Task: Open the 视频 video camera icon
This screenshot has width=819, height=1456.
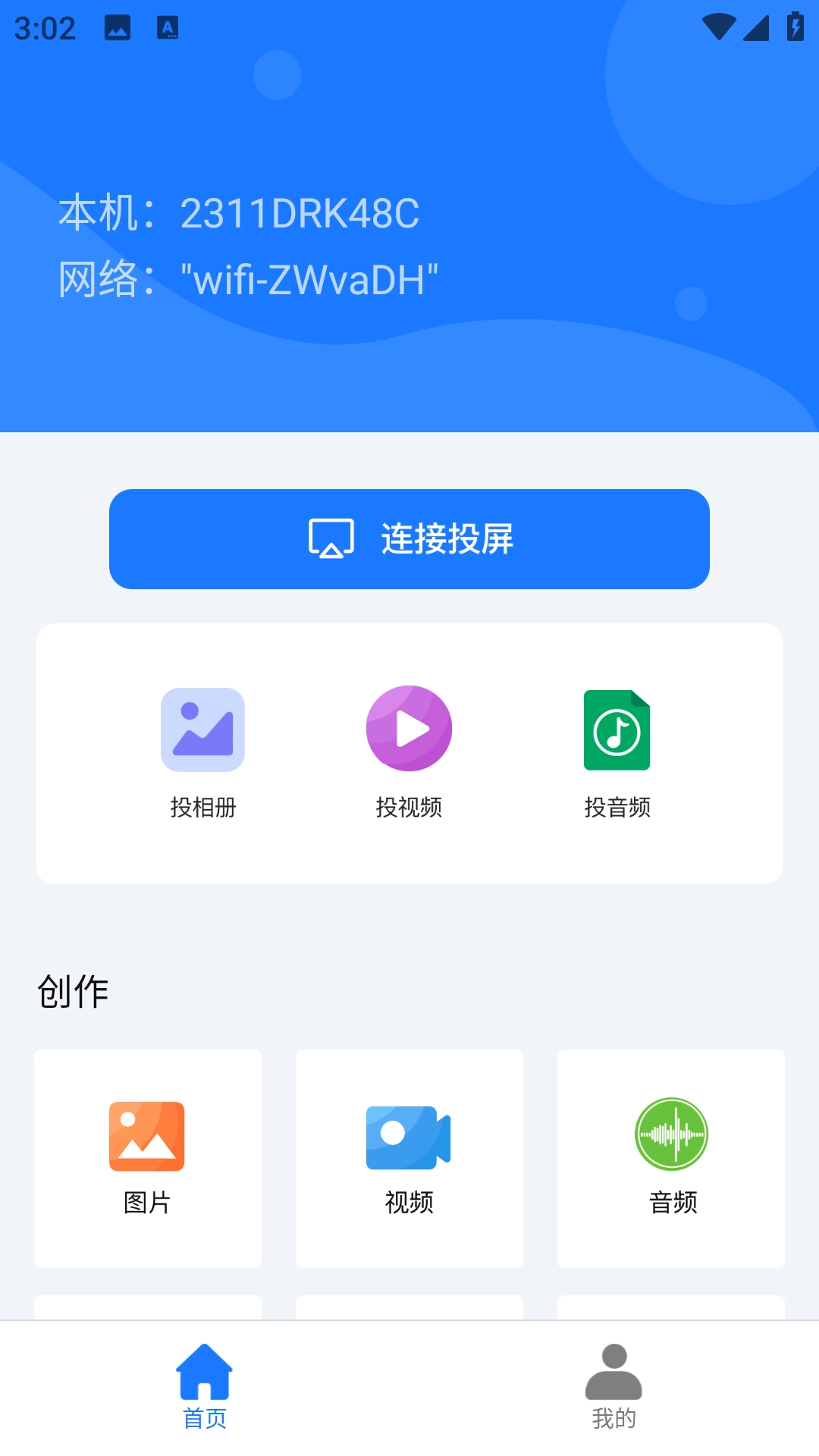Action: pos(408,1136)
